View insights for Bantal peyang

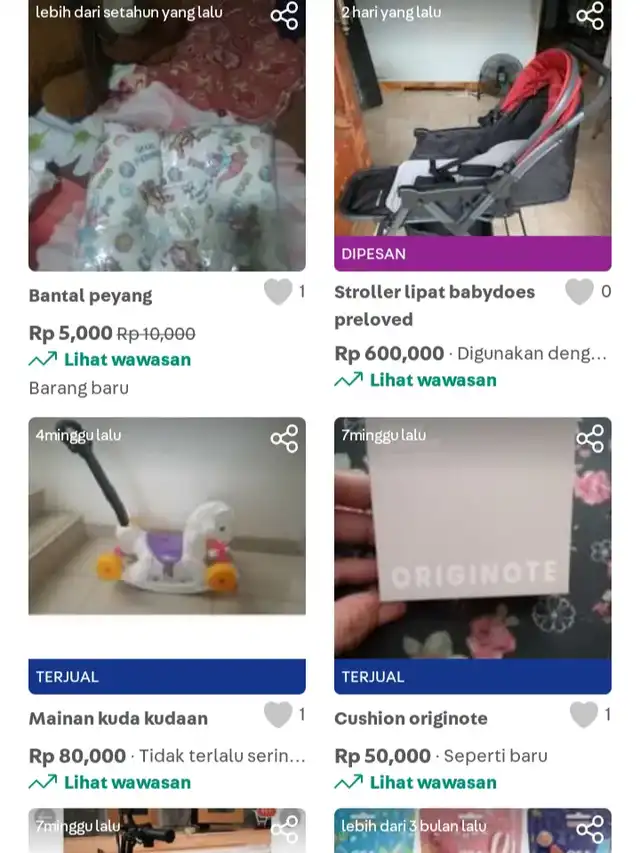pyautogui.click(x=110, y=360)
